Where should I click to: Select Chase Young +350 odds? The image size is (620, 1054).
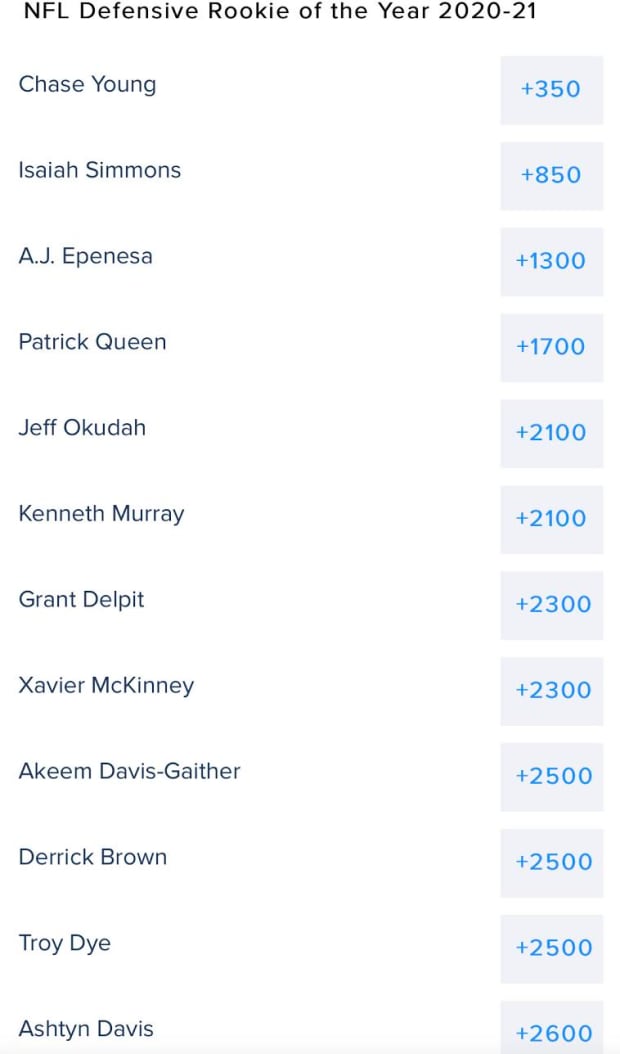coord(551,89)
